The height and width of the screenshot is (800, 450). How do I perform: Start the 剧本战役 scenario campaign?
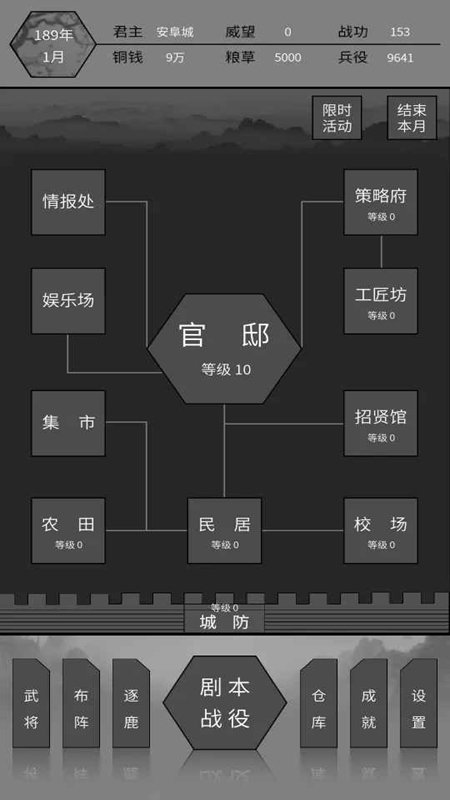coord(224,703)
